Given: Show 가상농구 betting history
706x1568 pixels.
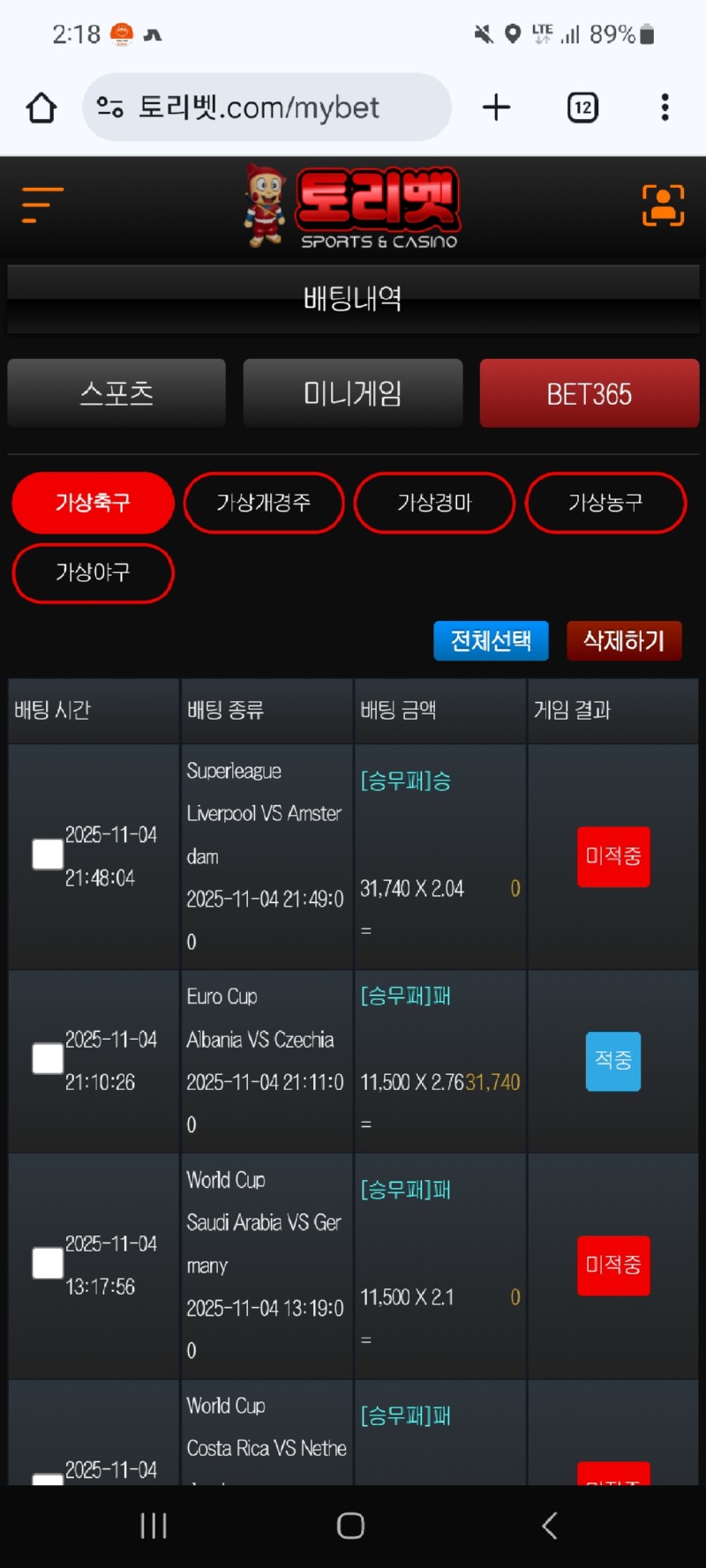Looking at the screenshot, I should click(x=605, y=503).
